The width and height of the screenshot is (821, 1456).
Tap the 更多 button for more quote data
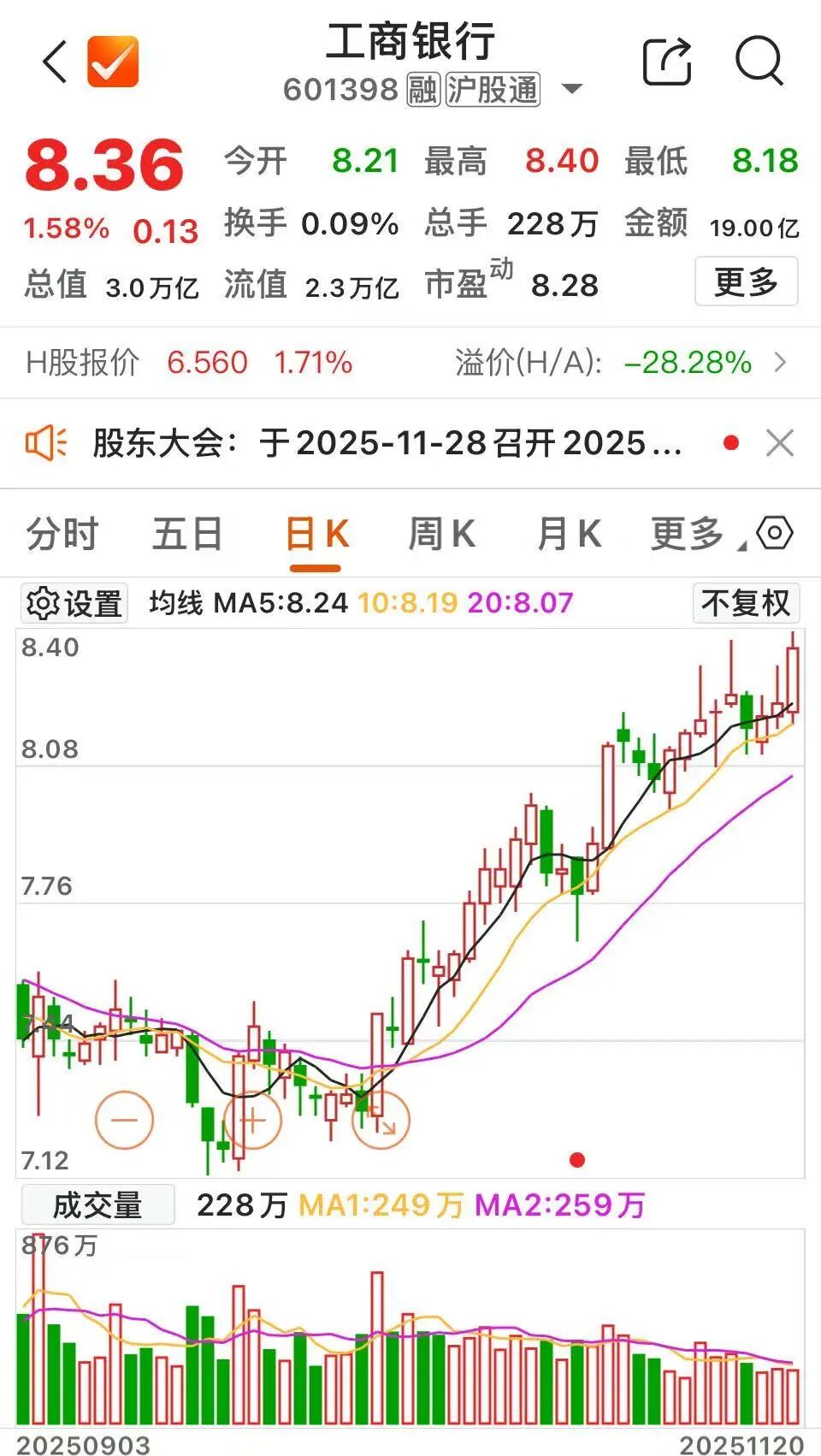[x=746, y=281]
